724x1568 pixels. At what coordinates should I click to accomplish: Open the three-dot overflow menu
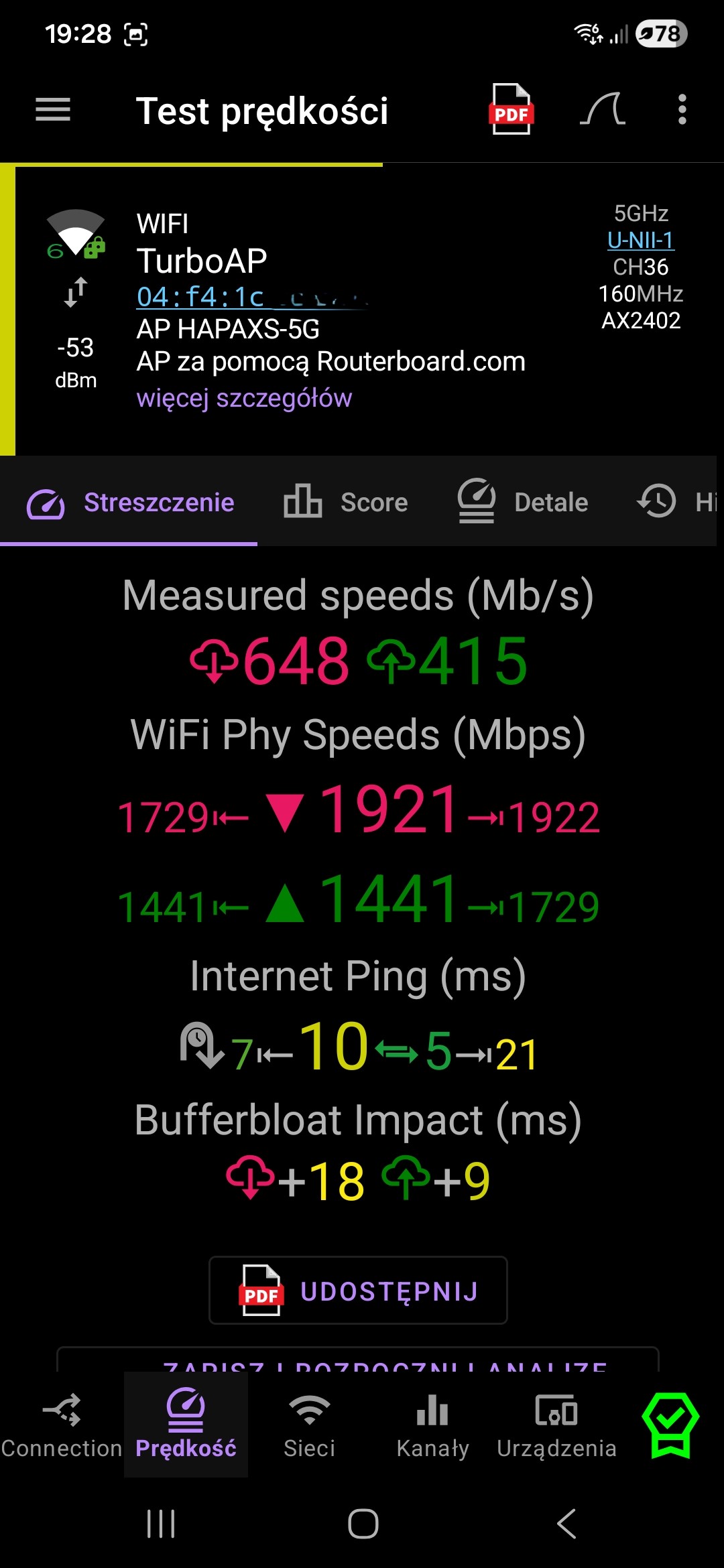682,110
